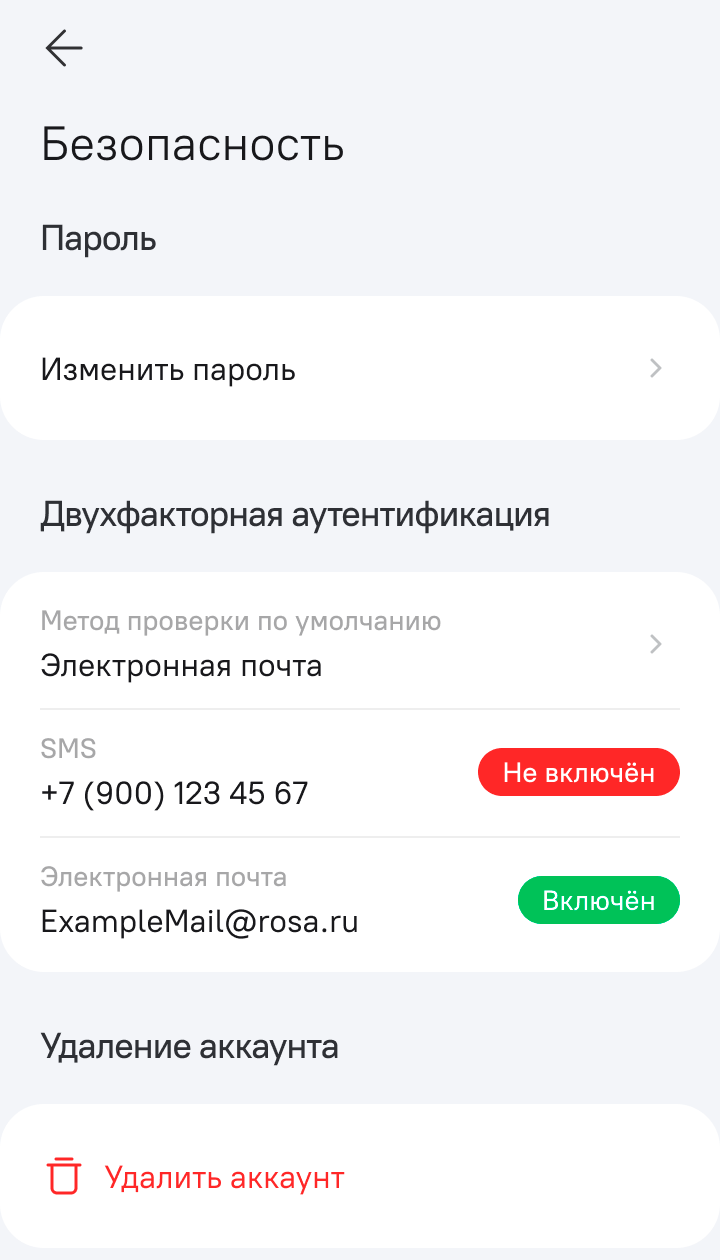This screenshot has height=1260, width=720.
Task: Tap the SMS row Не включён badge
Action: pyautogui.click(x=578, y=774)
